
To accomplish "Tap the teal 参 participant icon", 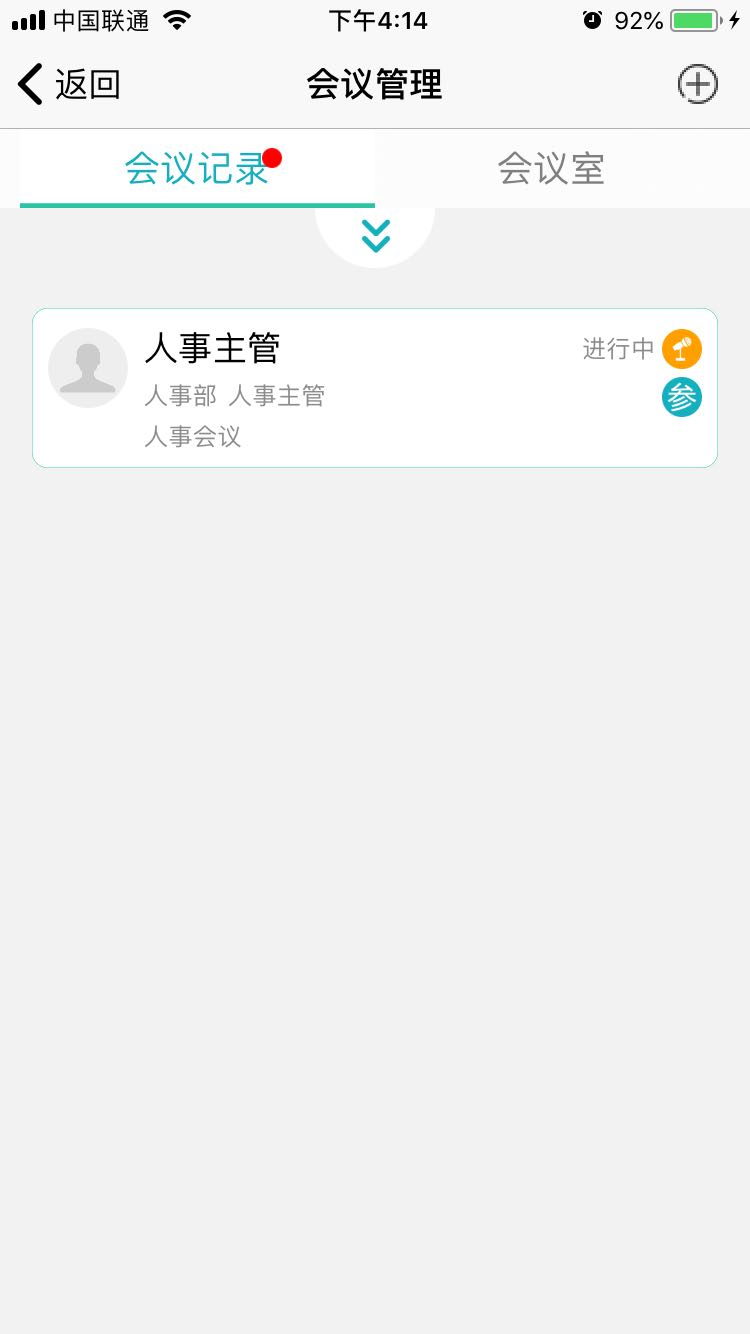I will [682, 397].
